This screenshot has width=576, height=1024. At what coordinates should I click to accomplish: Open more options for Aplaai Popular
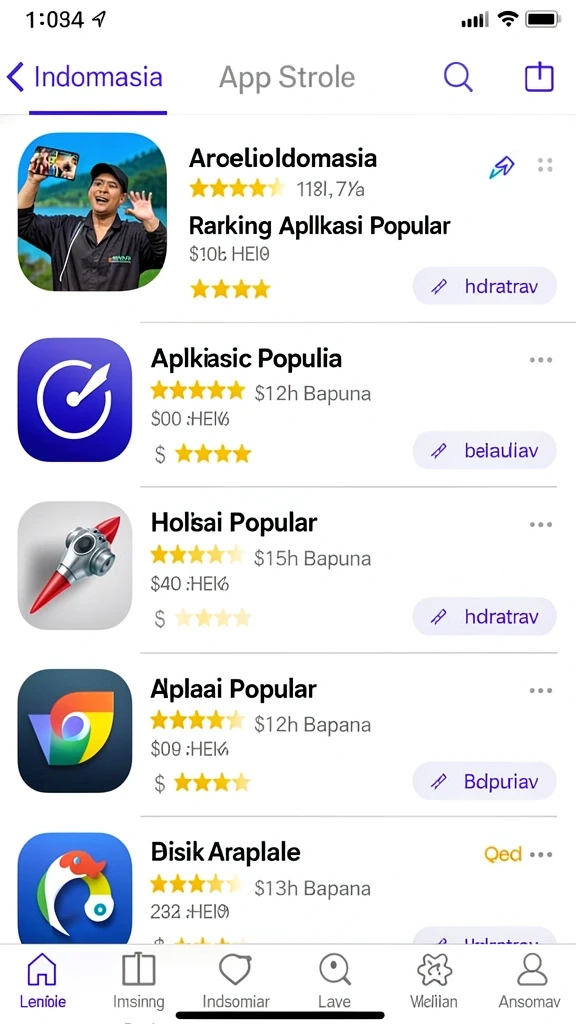(541, 690)
